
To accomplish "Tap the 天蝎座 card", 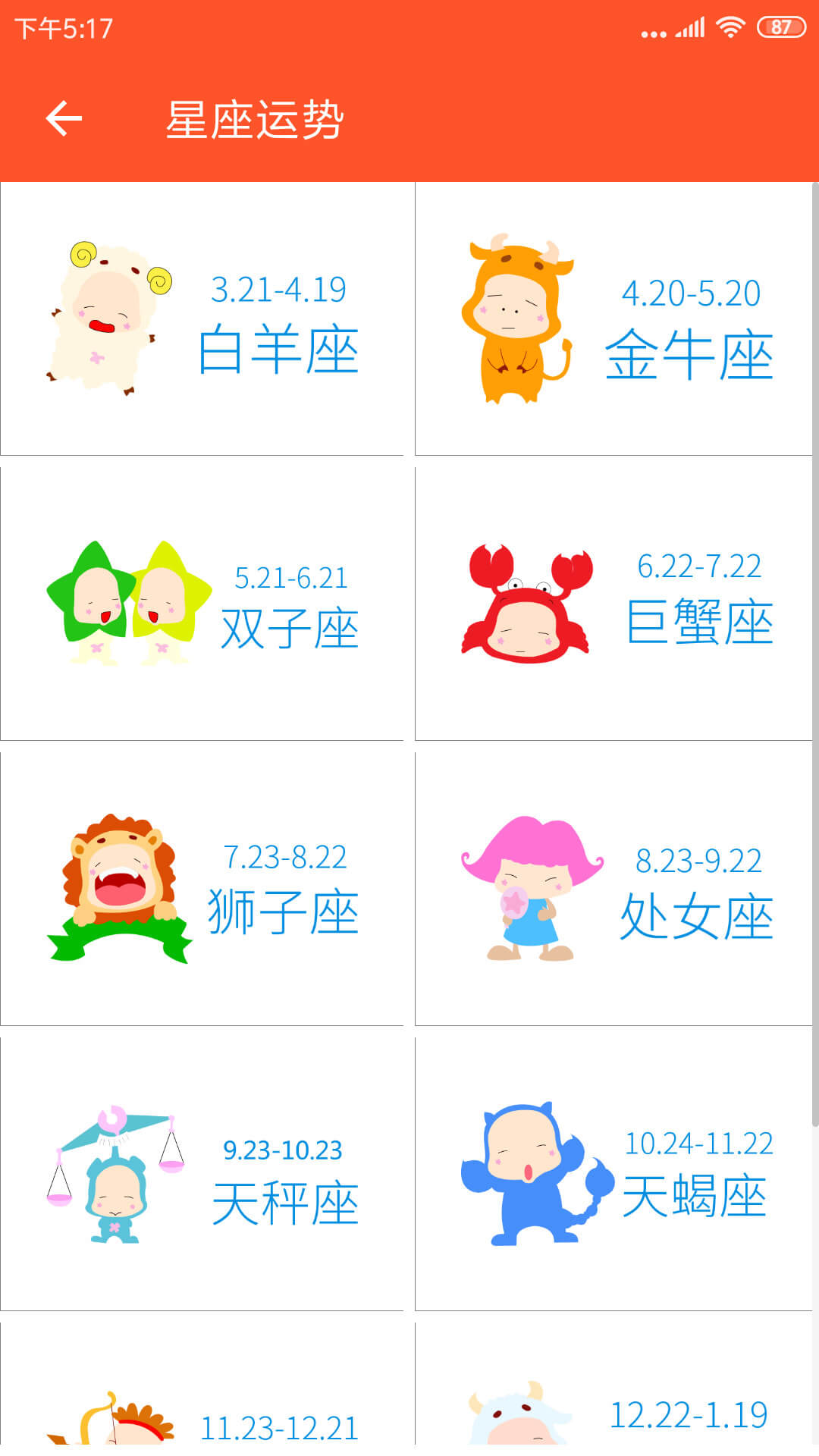I will 613,1175.
